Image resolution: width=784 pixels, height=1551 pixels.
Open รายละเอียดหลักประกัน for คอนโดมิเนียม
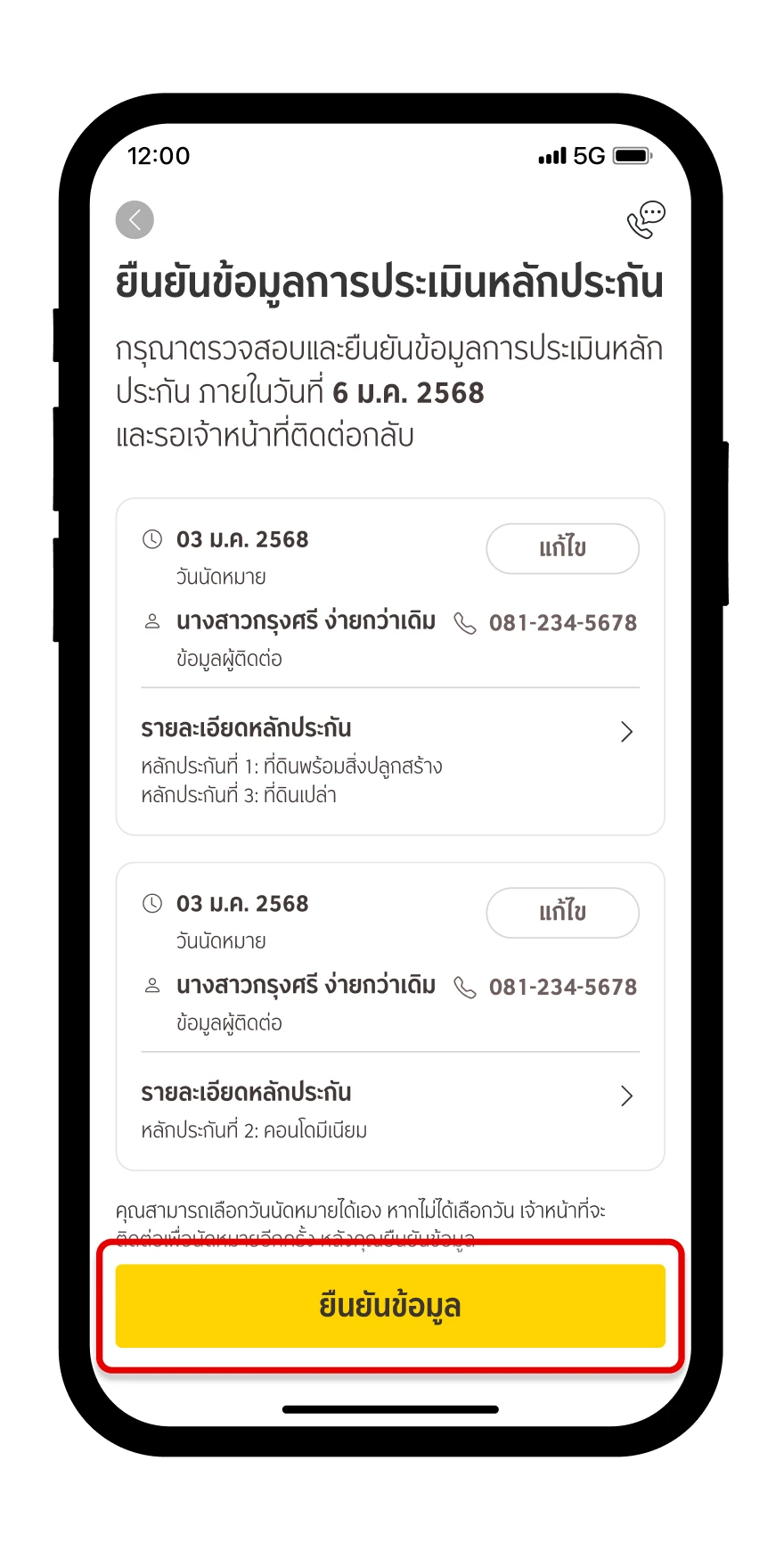[x=389, y=1110]
